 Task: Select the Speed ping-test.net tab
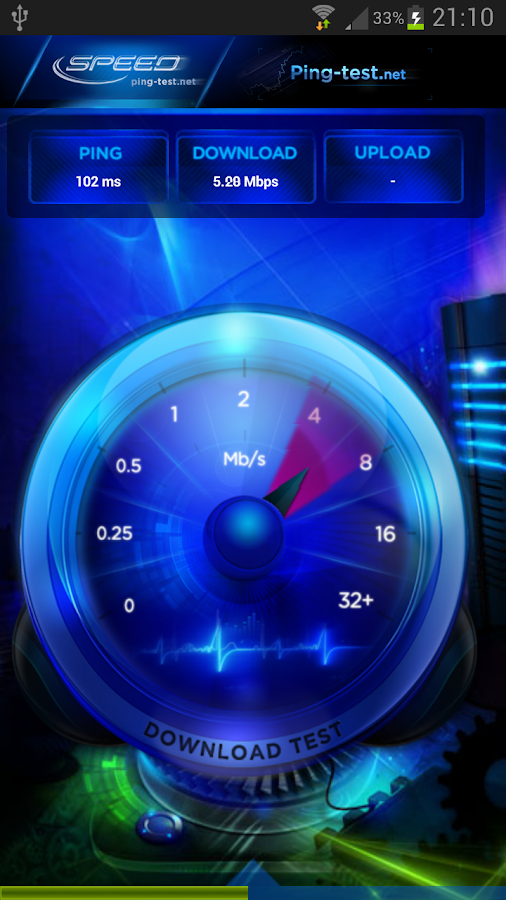127,71
